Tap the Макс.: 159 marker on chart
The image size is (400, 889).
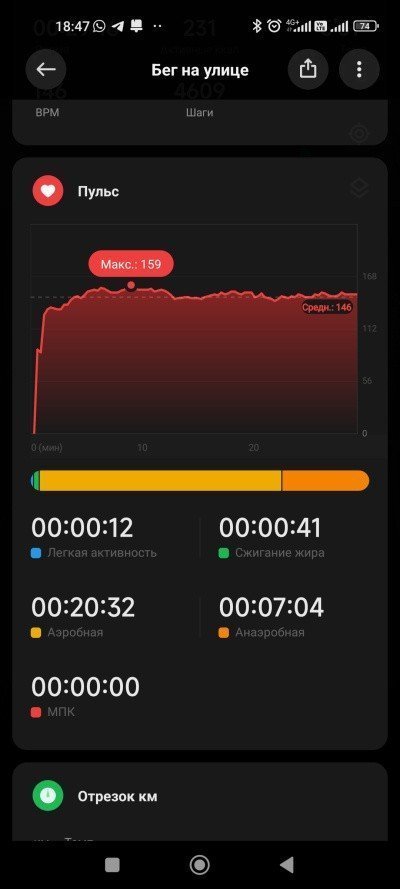click(x=131, y=264)
